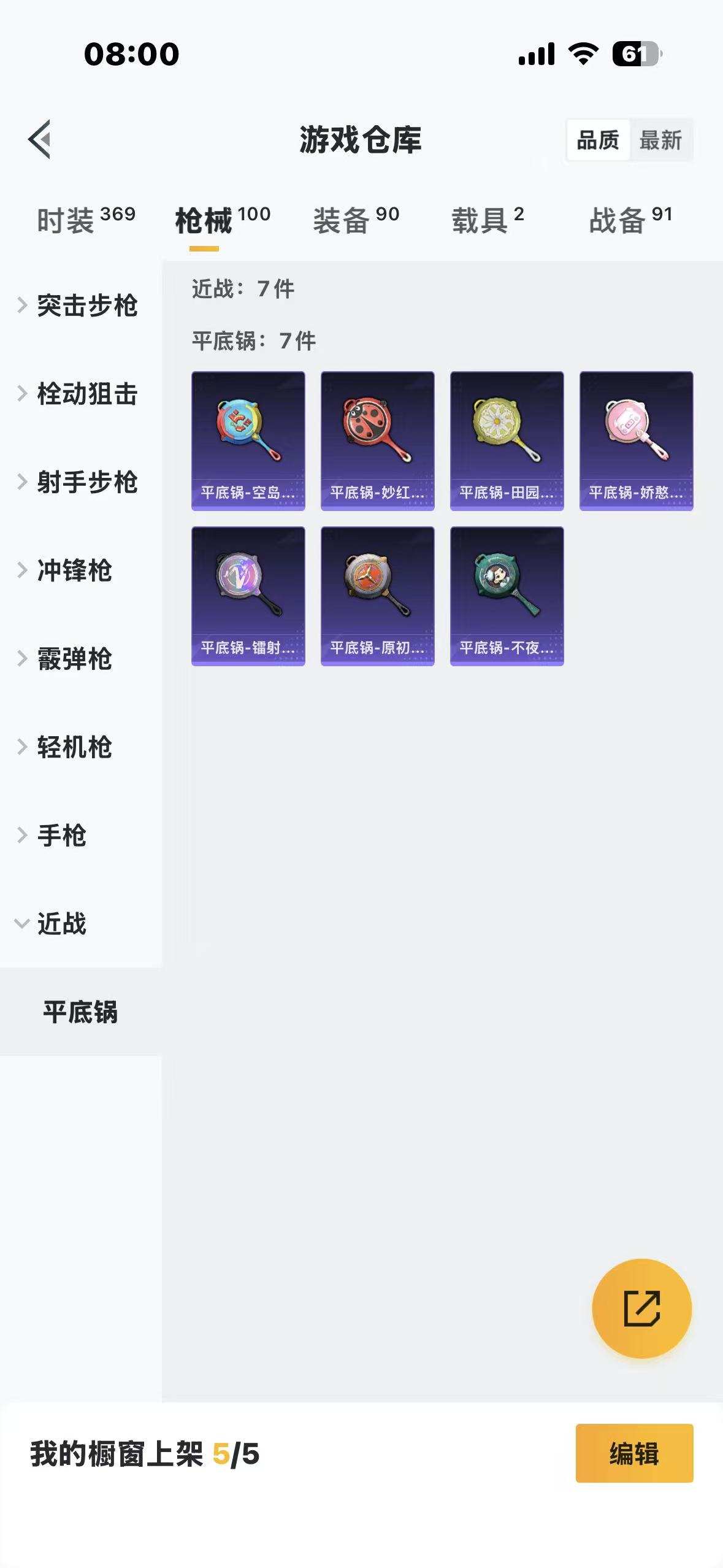Tap the Wi-Fi status icon

581,55
